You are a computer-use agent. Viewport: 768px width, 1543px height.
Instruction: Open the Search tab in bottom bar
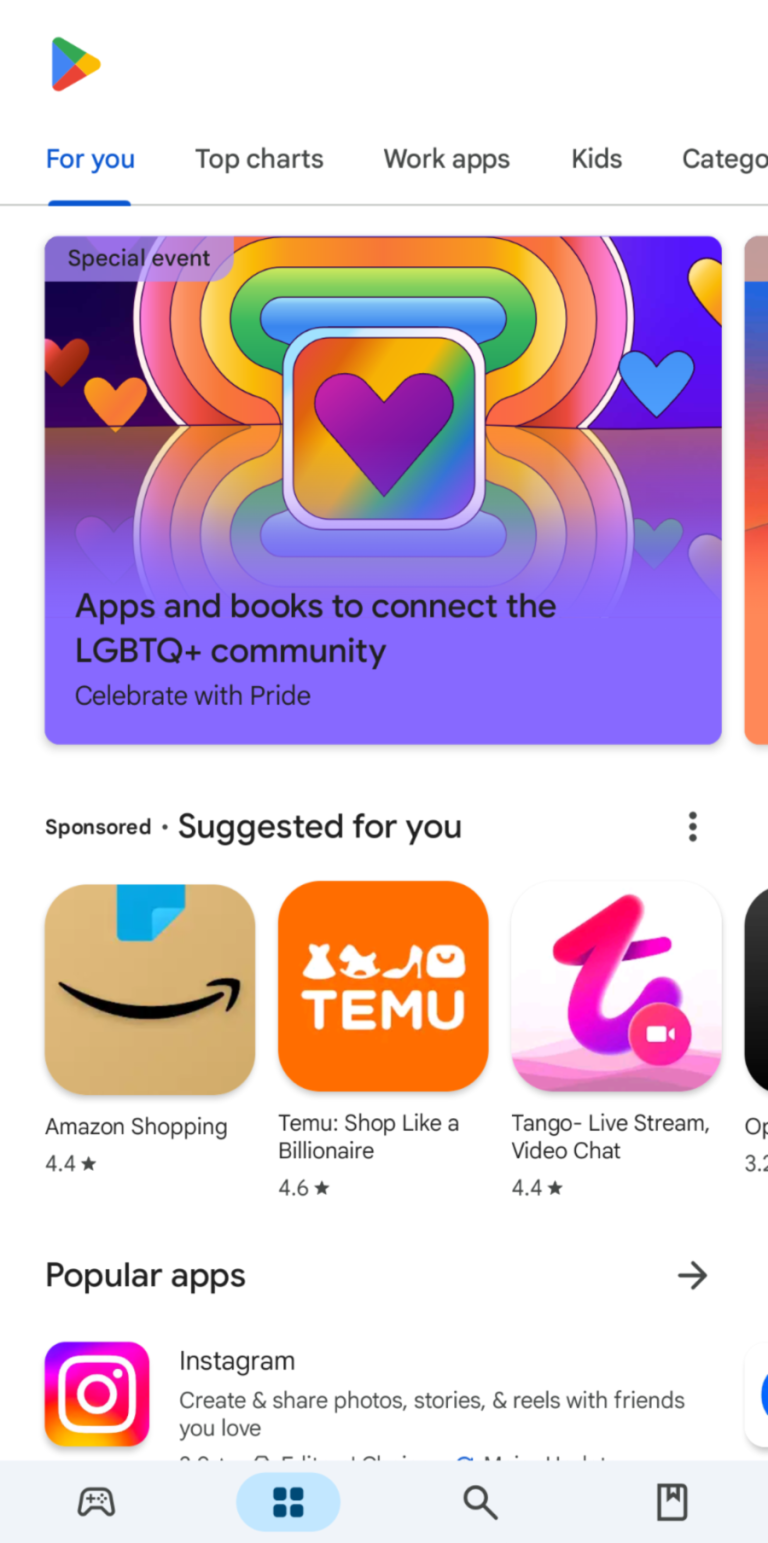point(480,1502)
